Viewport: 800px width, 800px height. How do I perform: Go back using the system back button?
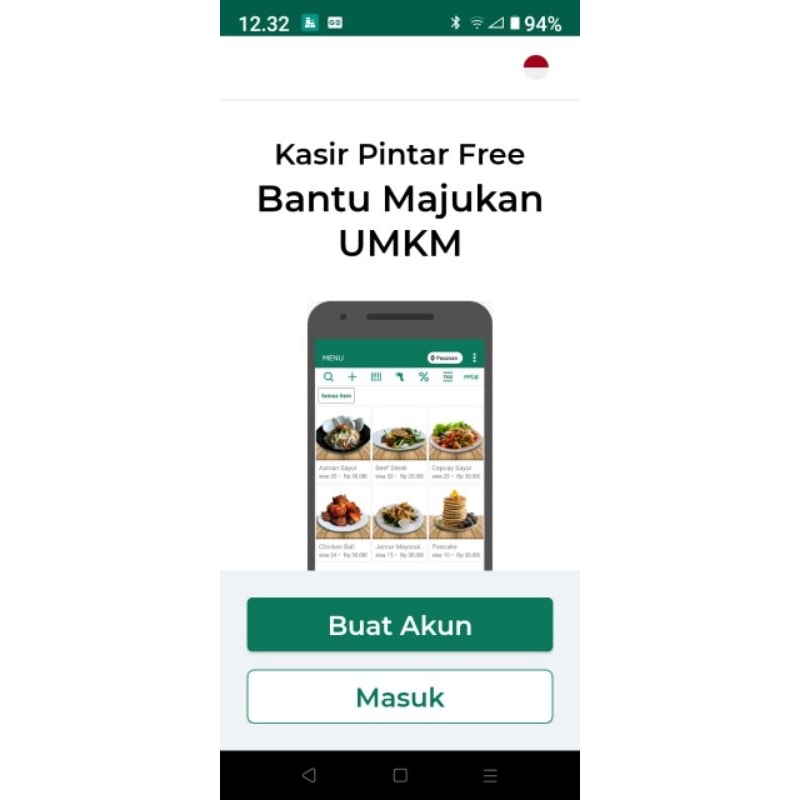[308, 775]
